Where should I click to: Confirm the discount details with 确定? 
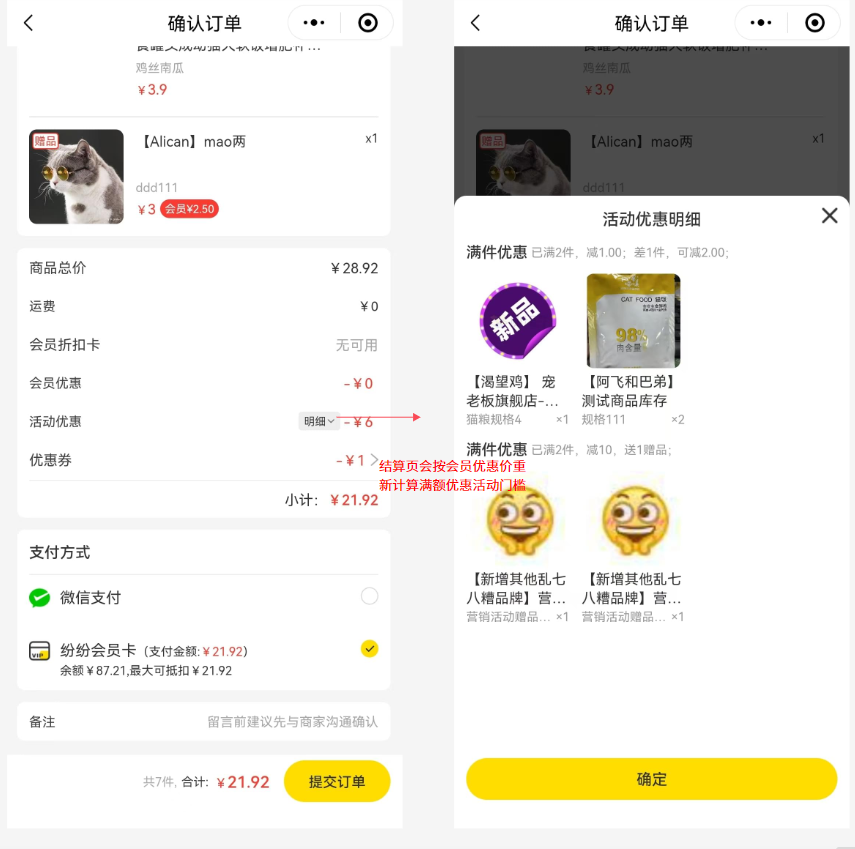pyautogui.click(x=651, y=779)
